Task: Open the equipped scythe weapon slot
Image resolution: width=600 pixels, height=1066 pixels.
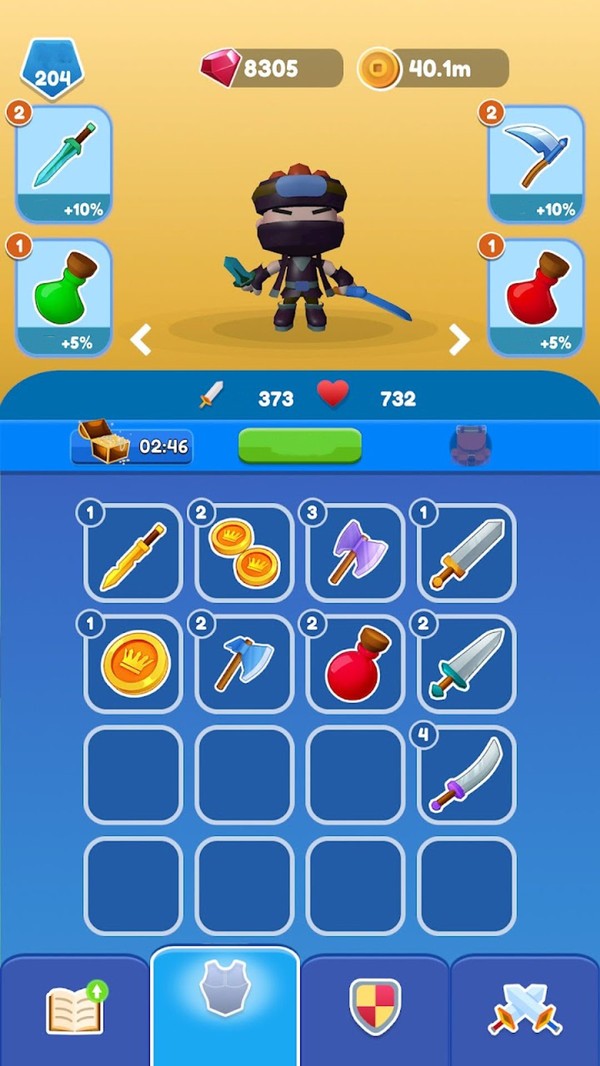Action: 536,163
